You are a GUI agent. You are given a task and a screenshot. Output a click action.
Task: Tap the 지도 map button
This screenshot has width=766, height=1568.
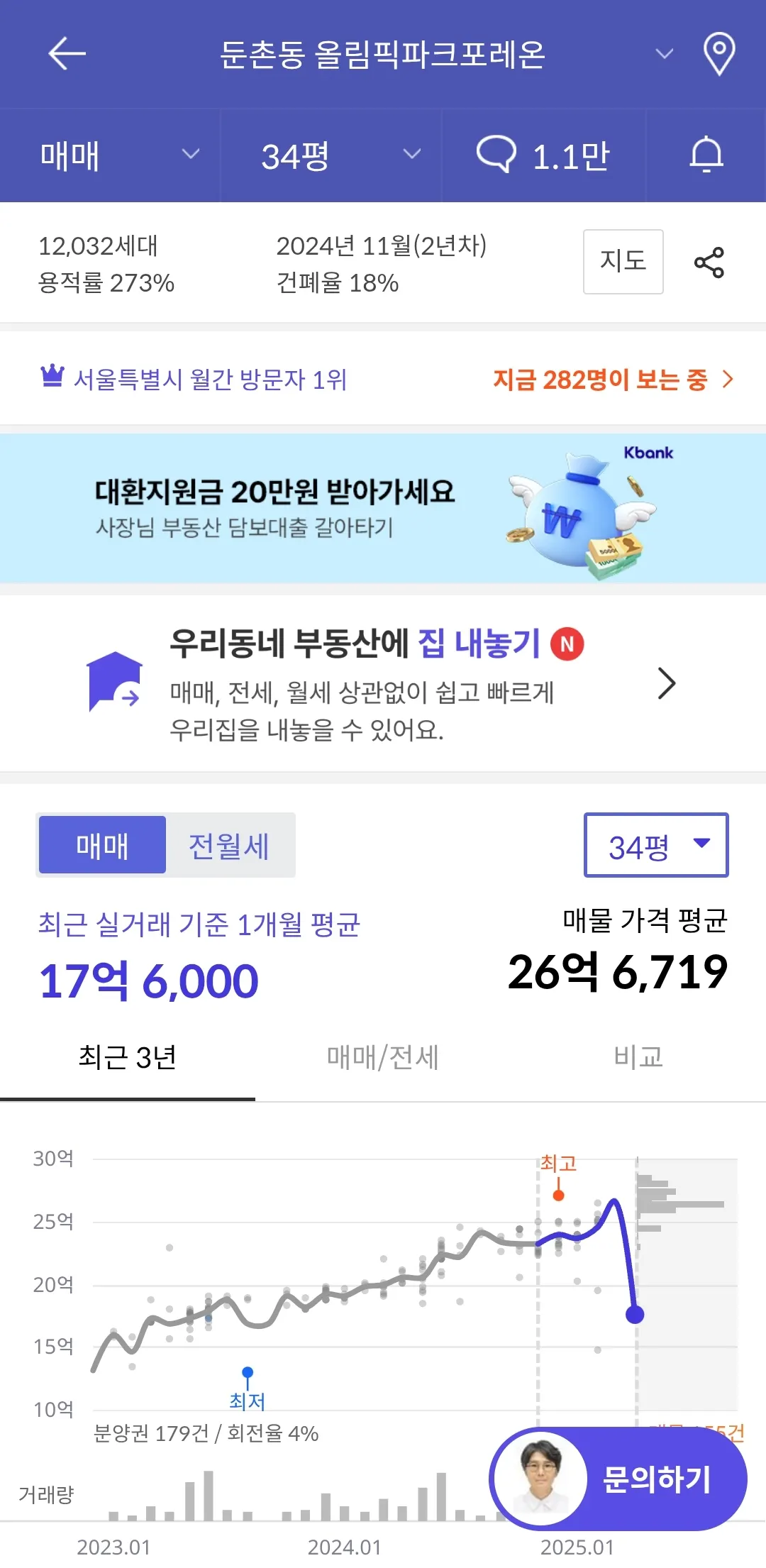coord(623,261)
